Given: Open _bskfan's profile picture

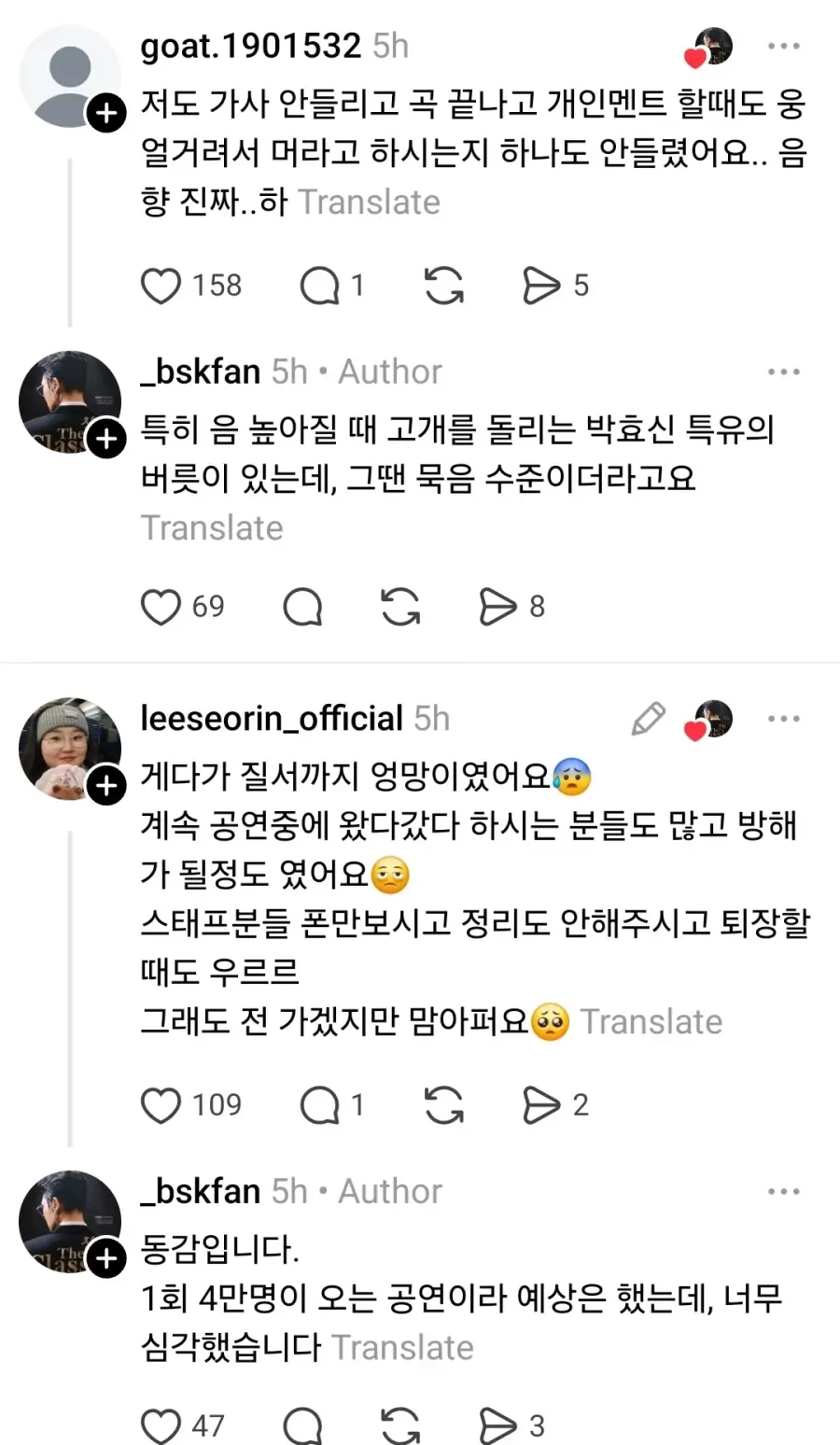Looking at the screenshot, I should (72, 401).
